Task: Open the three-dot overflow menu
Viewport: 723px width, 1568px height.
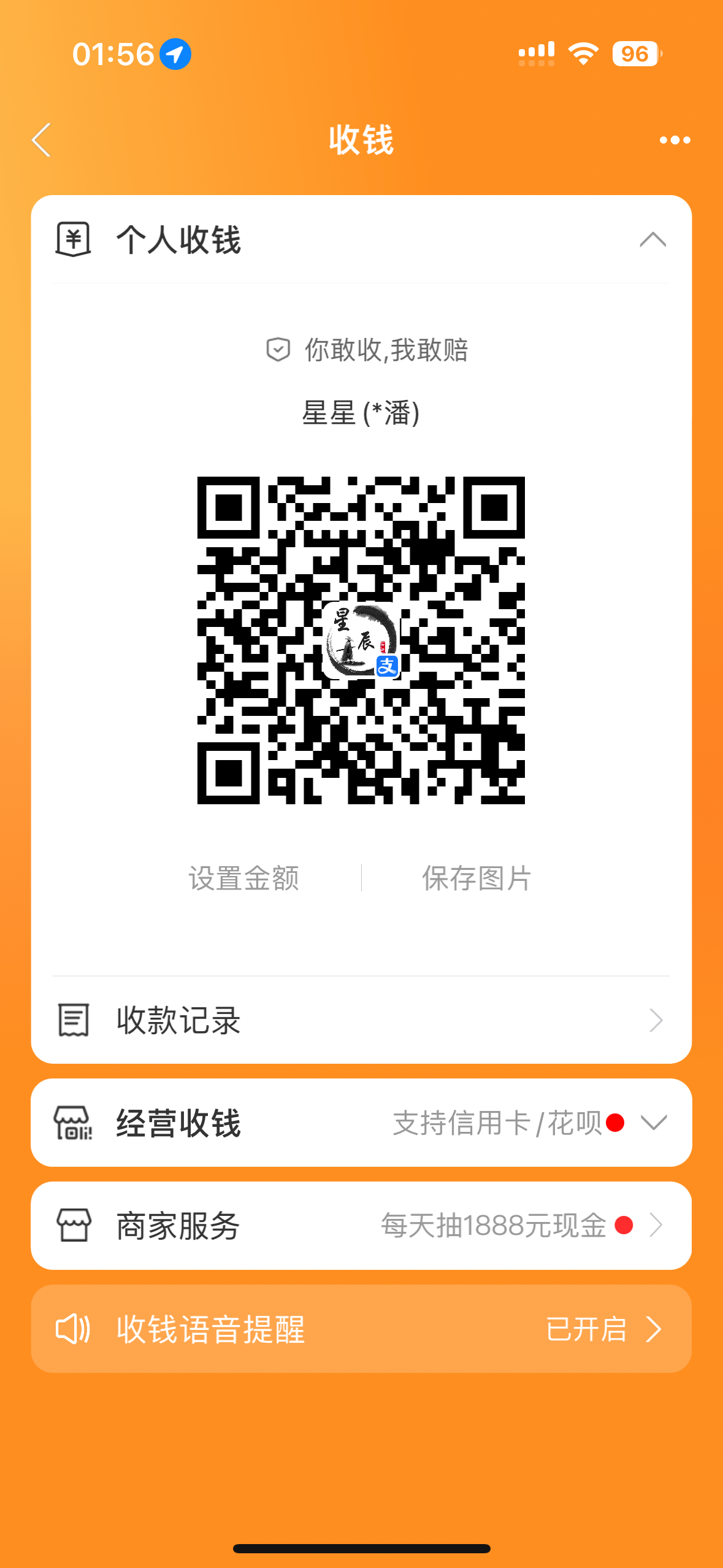Action: tap(675, 140)
